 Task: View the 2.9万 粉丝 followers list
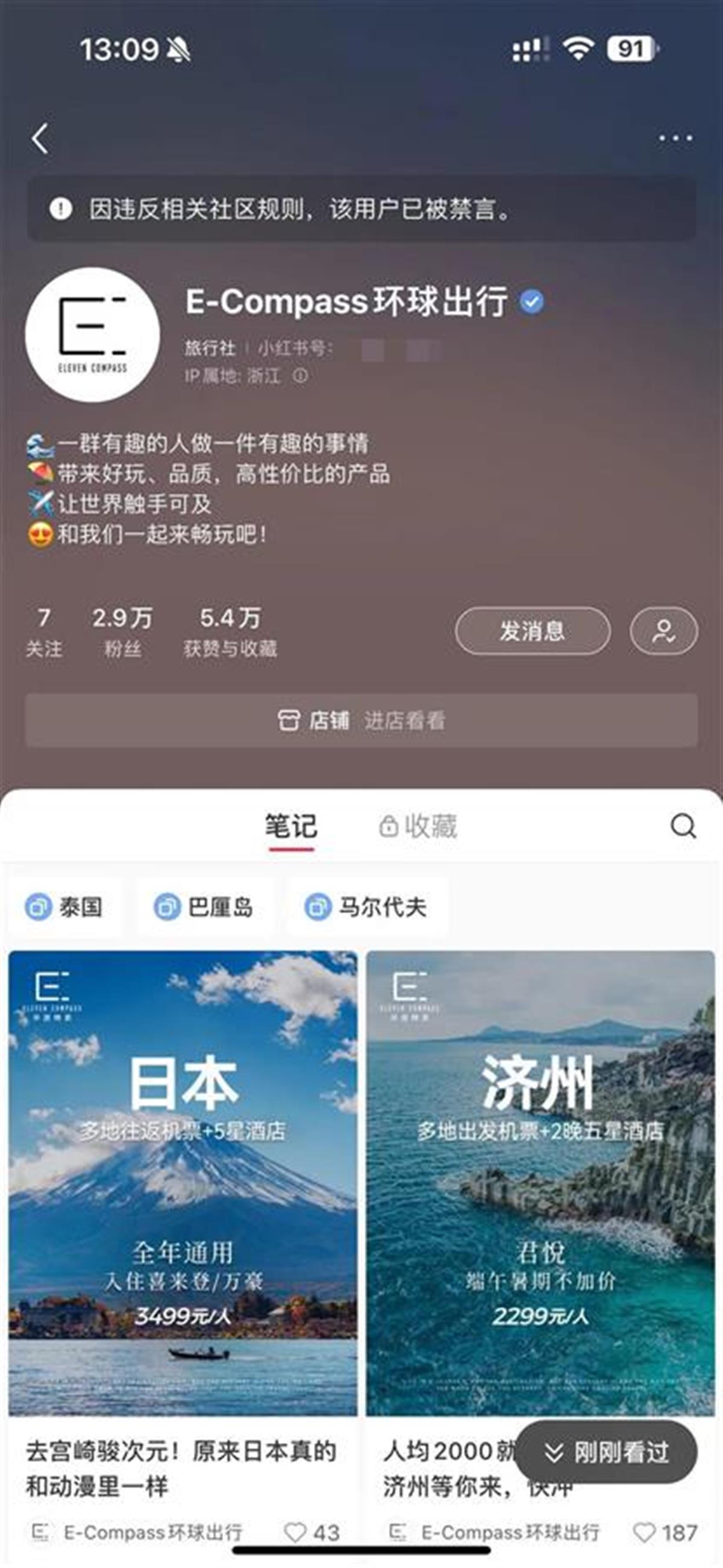coord(122,632)
